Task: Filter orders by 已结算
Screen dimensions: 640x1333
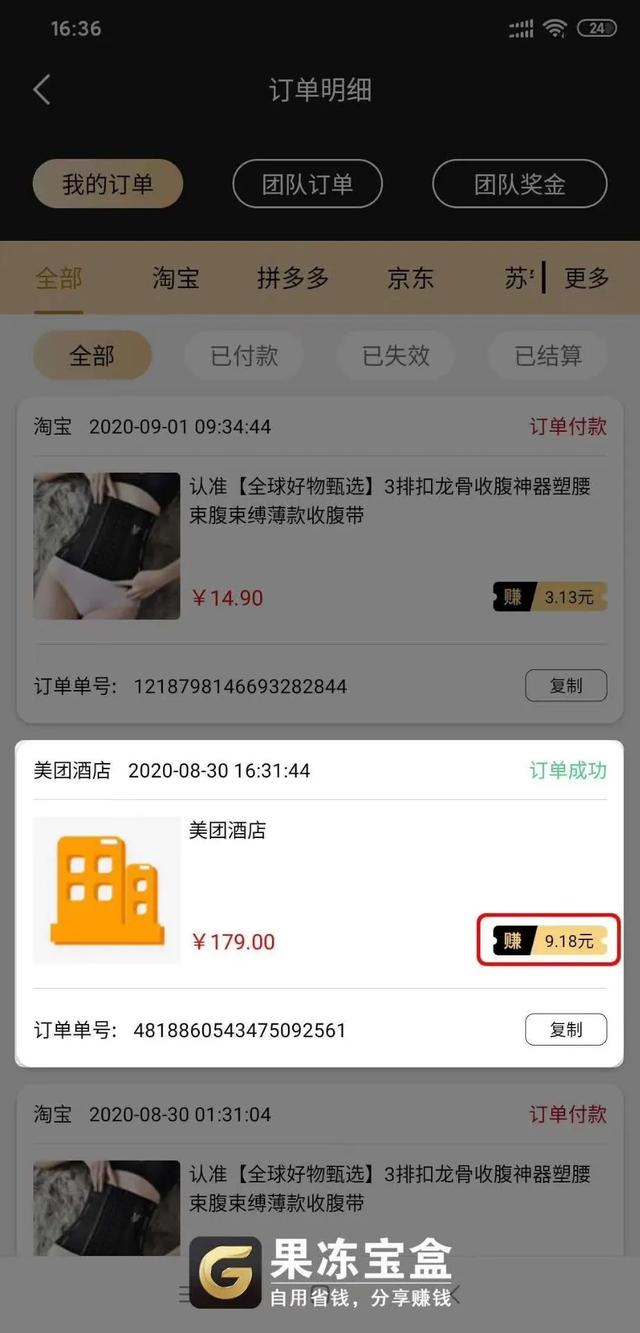Action: tap(548, 355)
